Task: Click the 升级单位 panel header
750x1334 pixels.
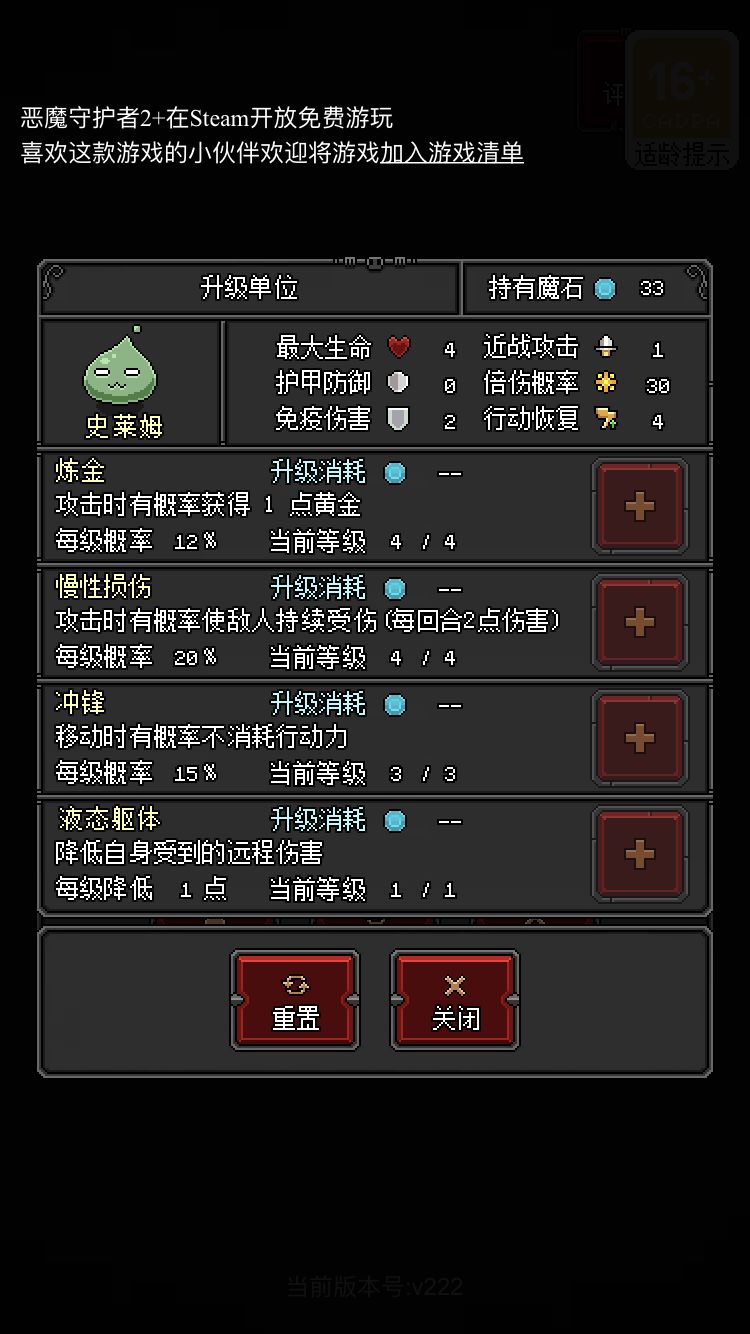Action: 248,288
